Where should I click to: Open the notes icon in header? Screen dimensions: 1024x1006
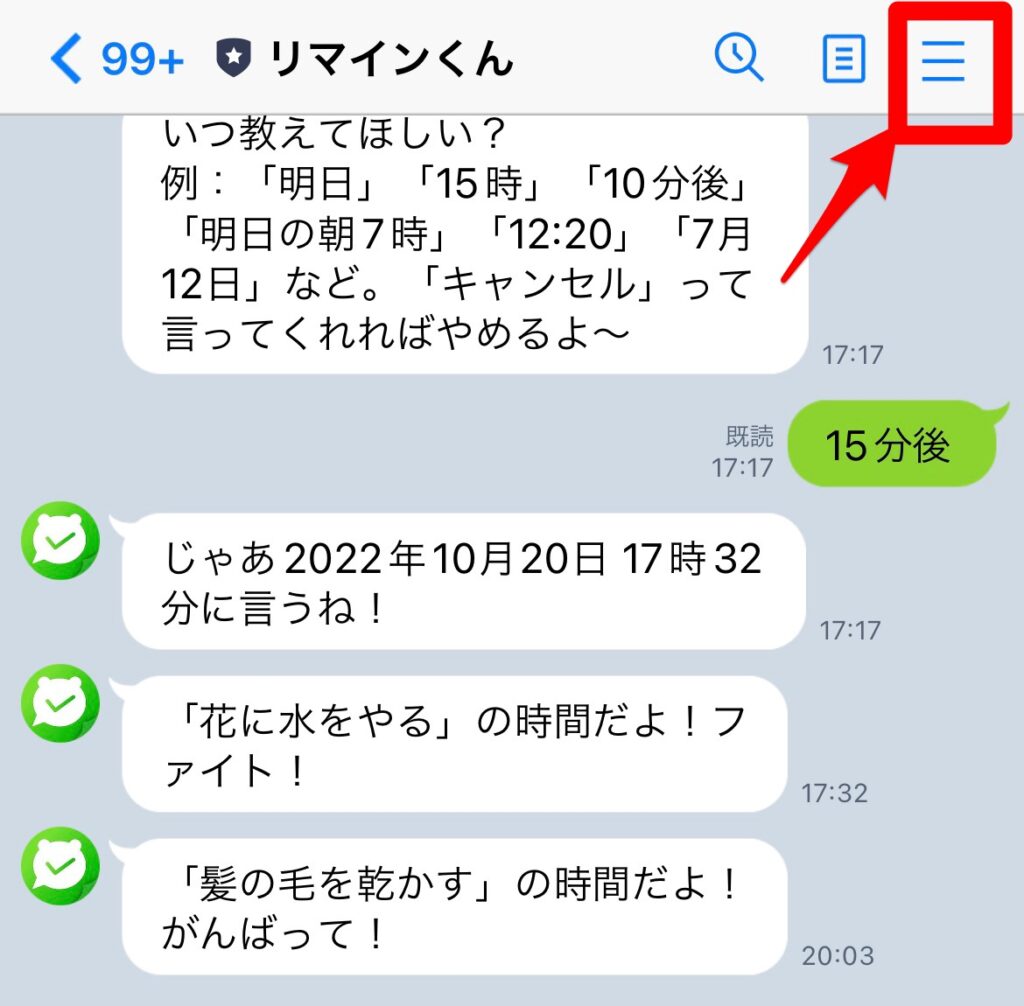844,60
